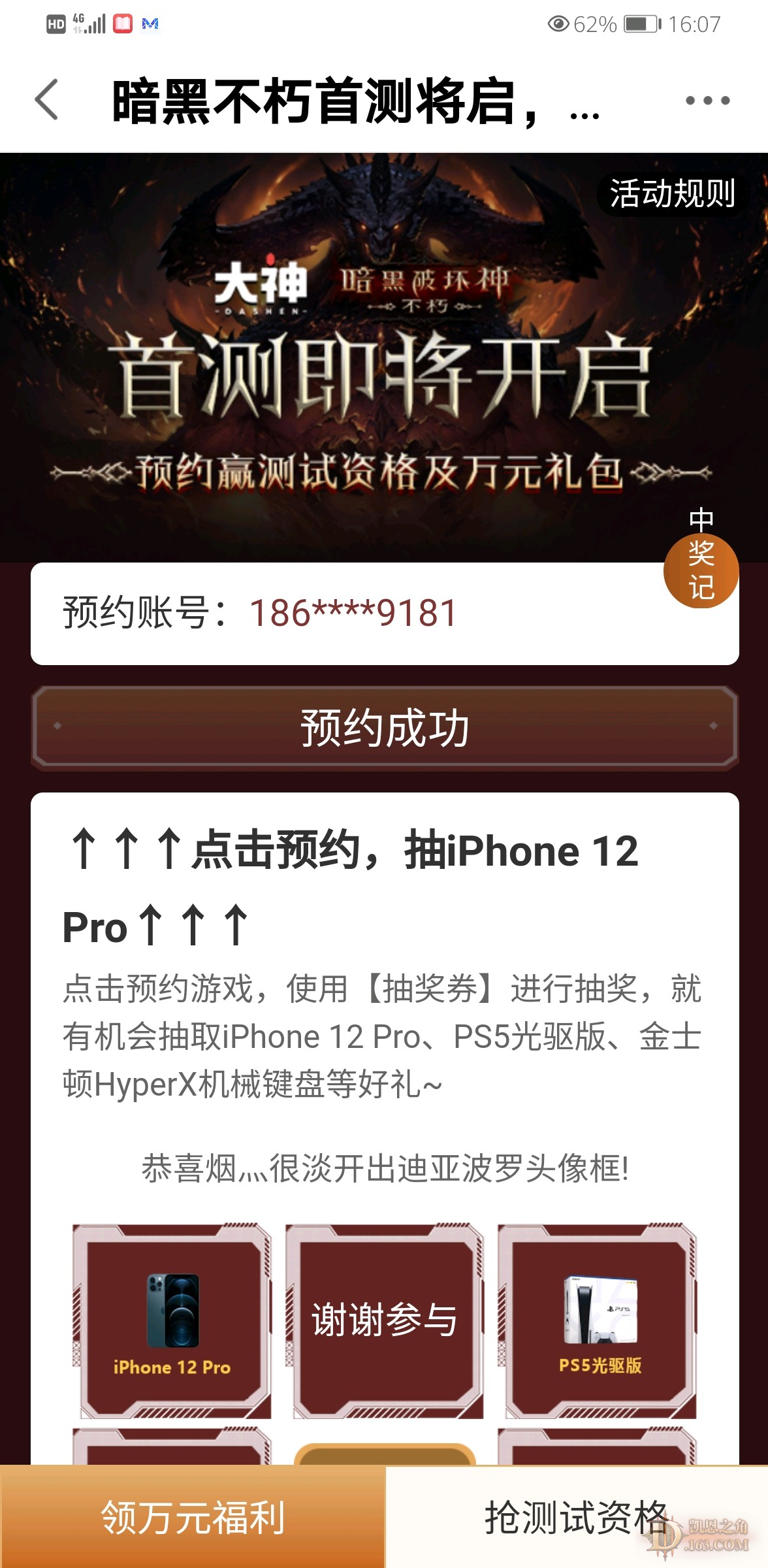Switch to 领万元福利 tab
This screenshot has height=1568, width=768.
tap(193, 1516)
